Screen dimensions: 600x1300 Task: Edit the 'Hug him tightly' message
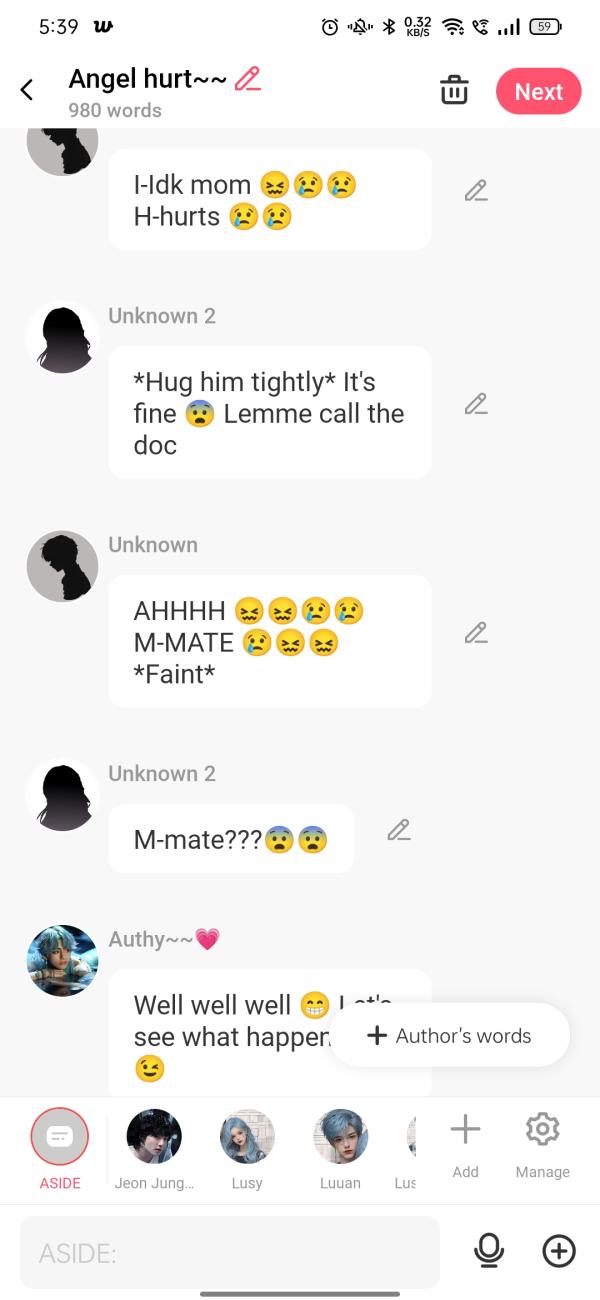point(476,404)
